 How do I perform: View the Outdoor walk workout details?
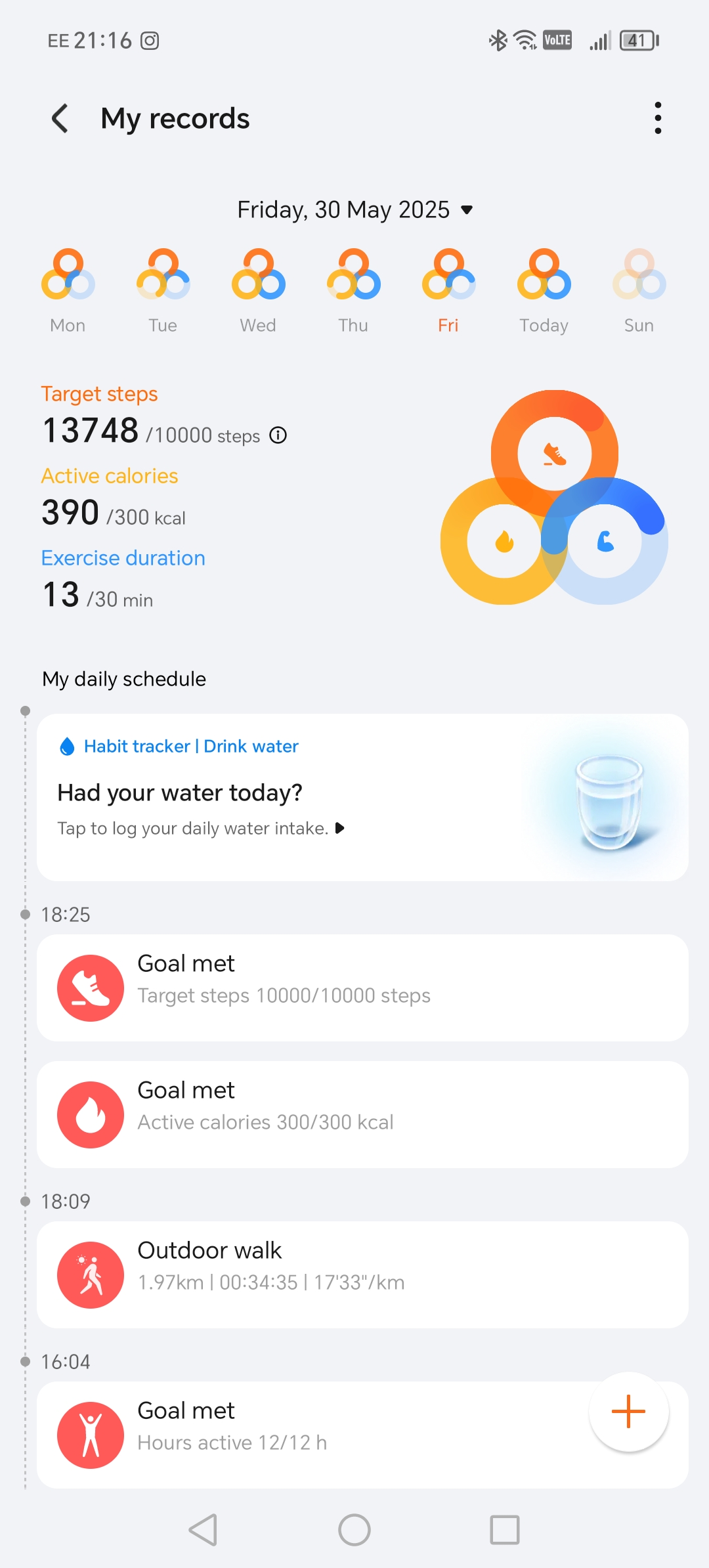point(362,1274)
